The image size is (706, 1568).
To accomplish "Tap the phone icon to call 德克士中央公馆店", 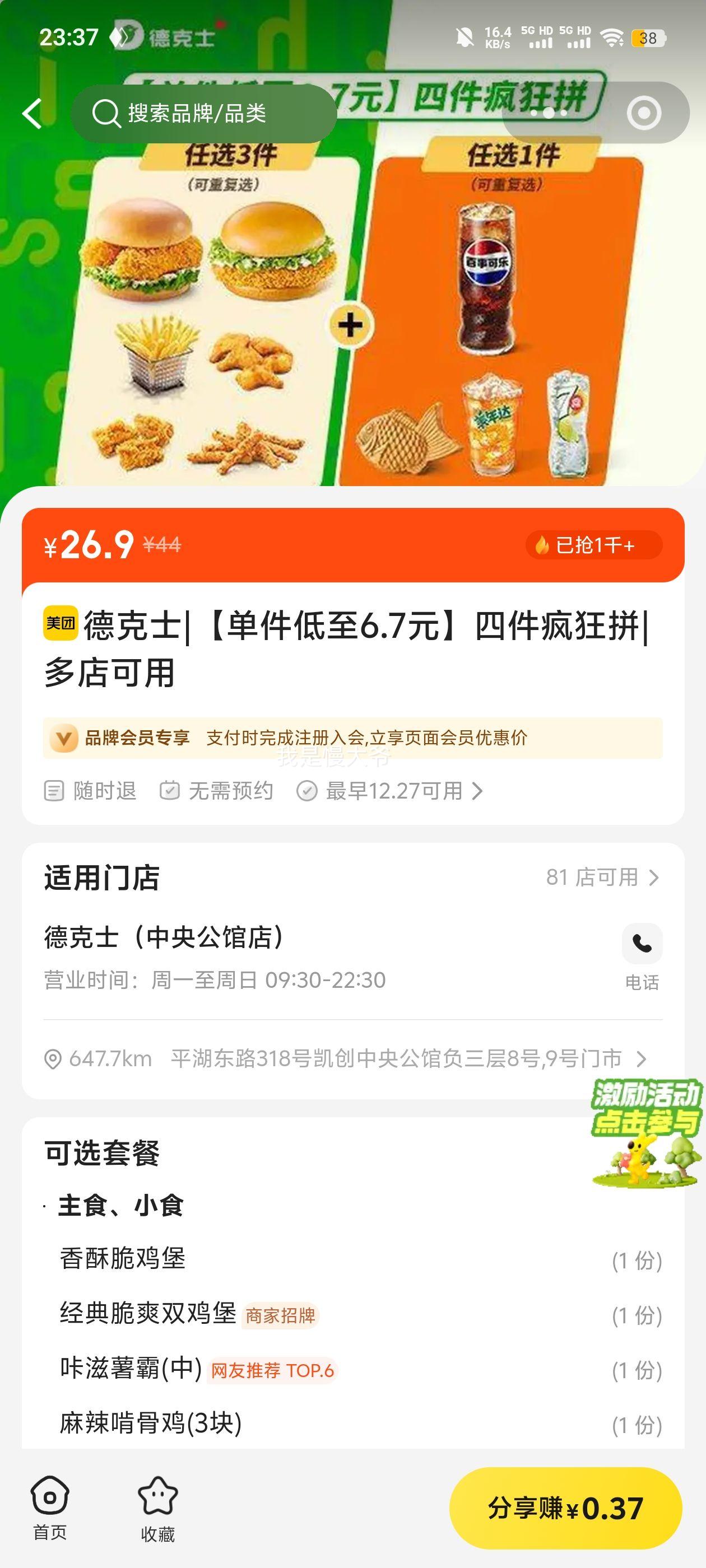I will (x=642, y=944).
